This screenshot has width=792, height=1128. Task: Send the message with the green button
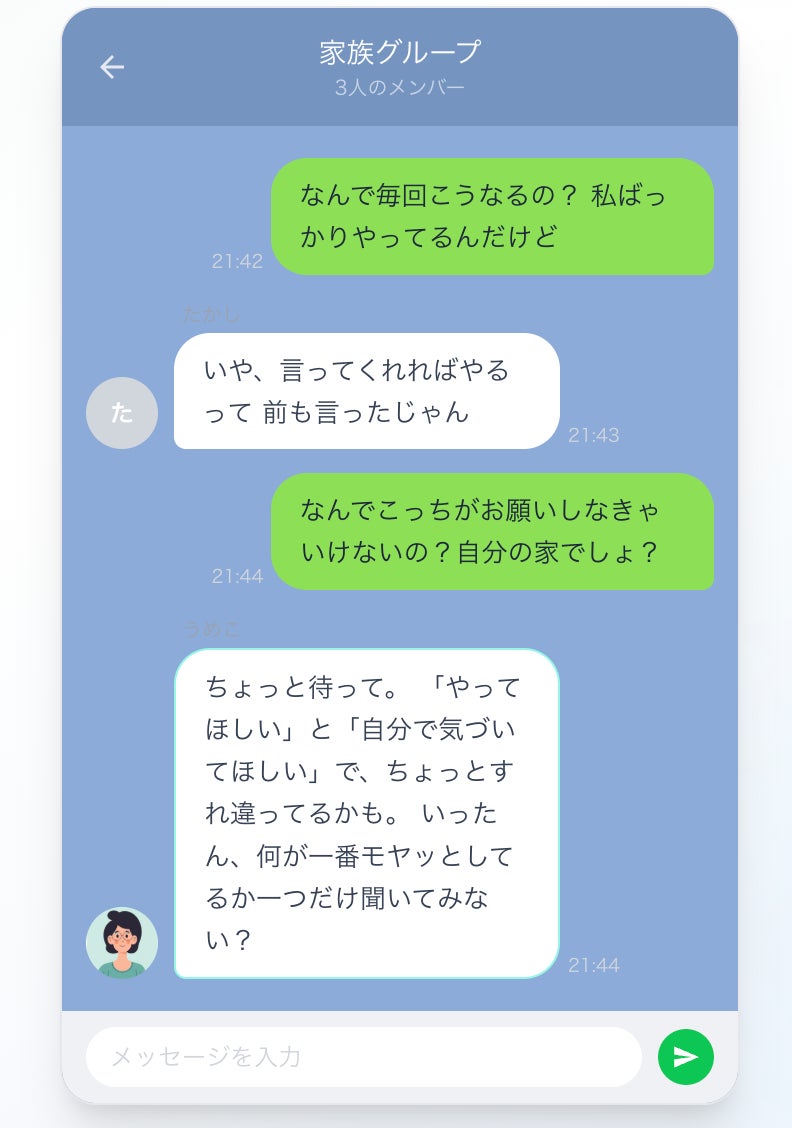click(685, 1057)
